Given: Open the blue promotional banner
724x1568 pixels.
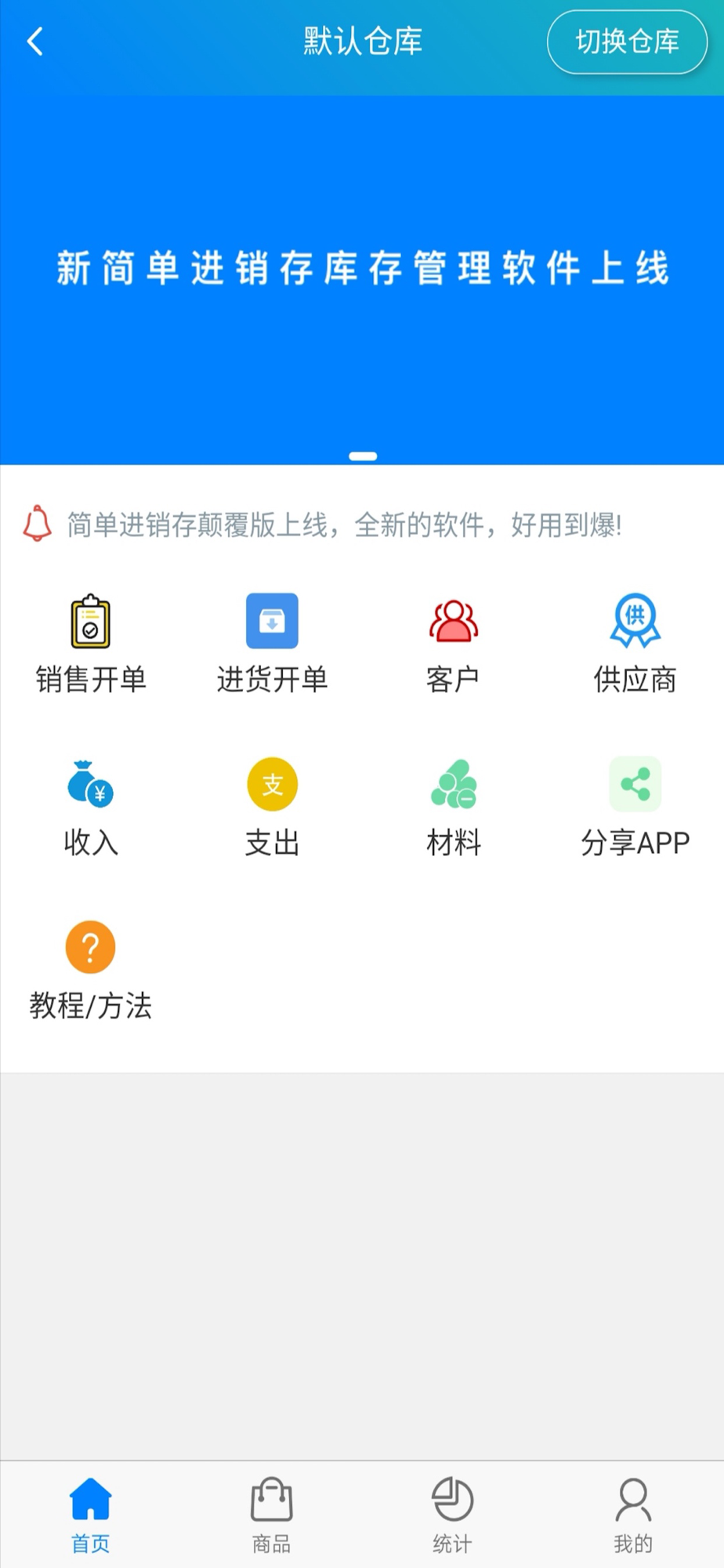Looking at the screenshot, I should pos(362,280).
